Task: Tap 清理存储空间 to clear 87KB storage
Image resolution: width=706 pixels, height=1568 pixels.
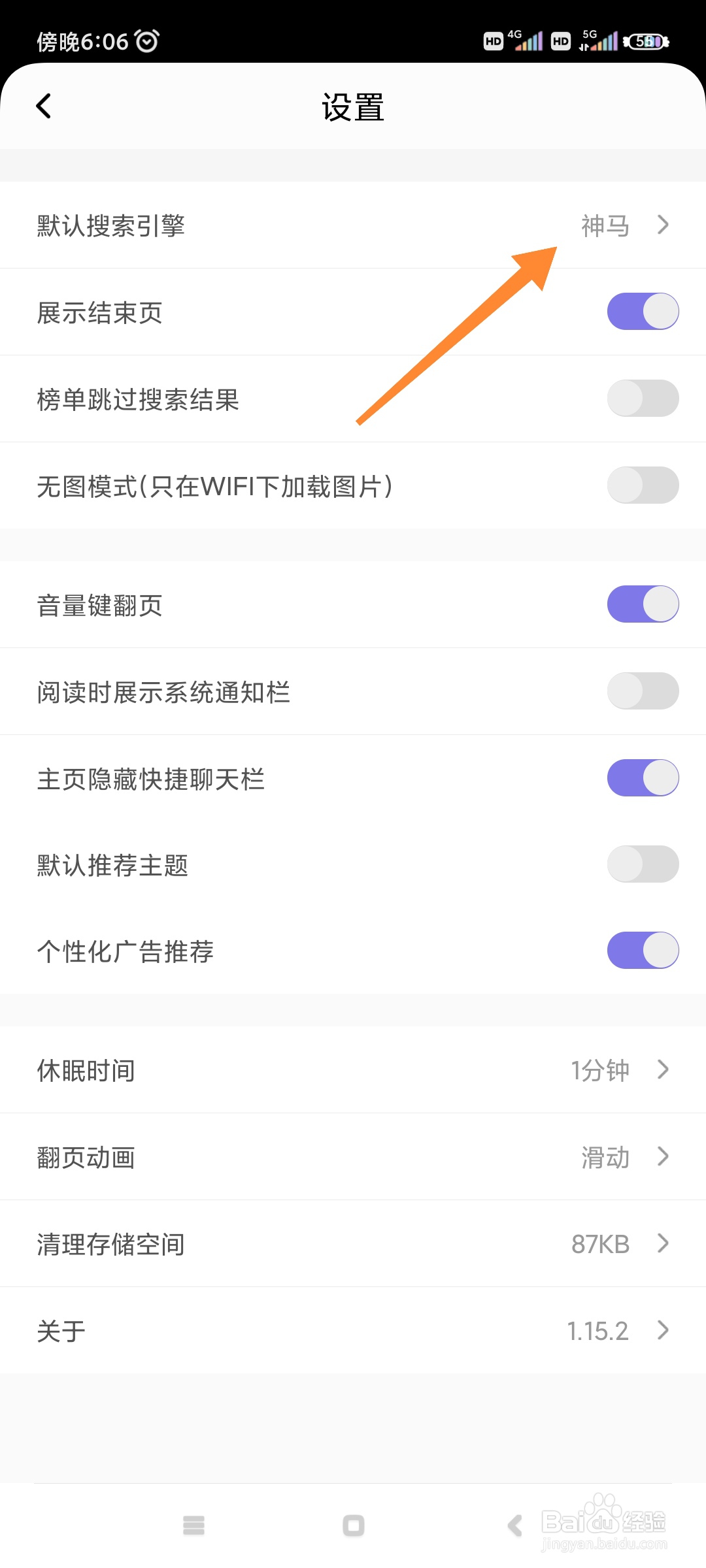Action: (x=110, y=1244)
